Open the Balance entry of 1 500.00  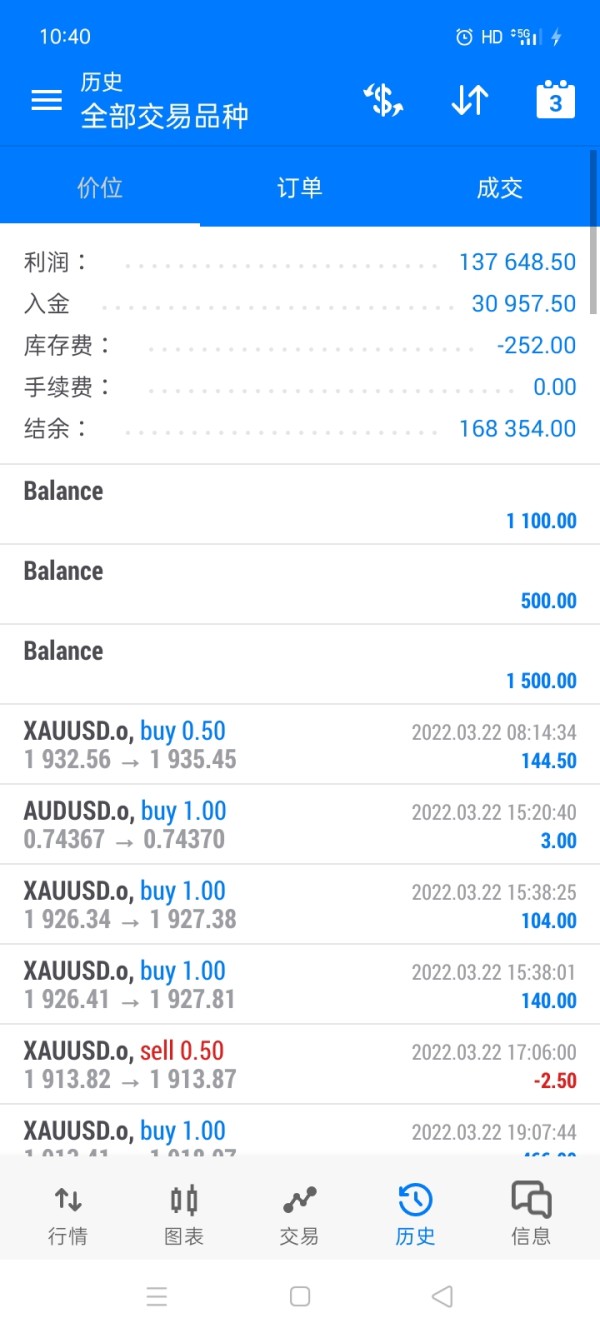[299, 665]
